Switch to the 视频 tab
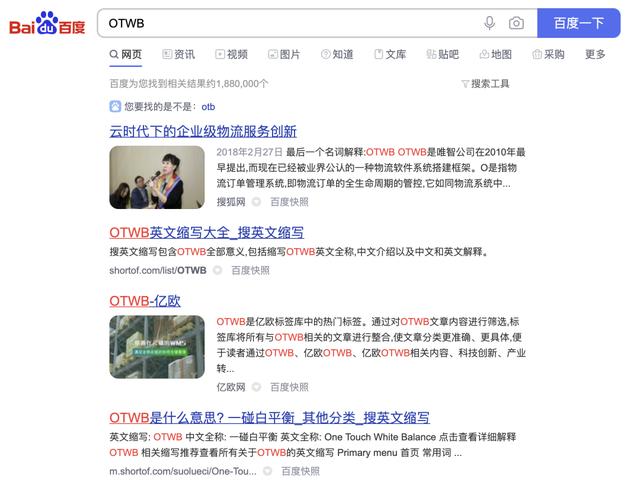640x482 pixels. [x=229, y=54]
